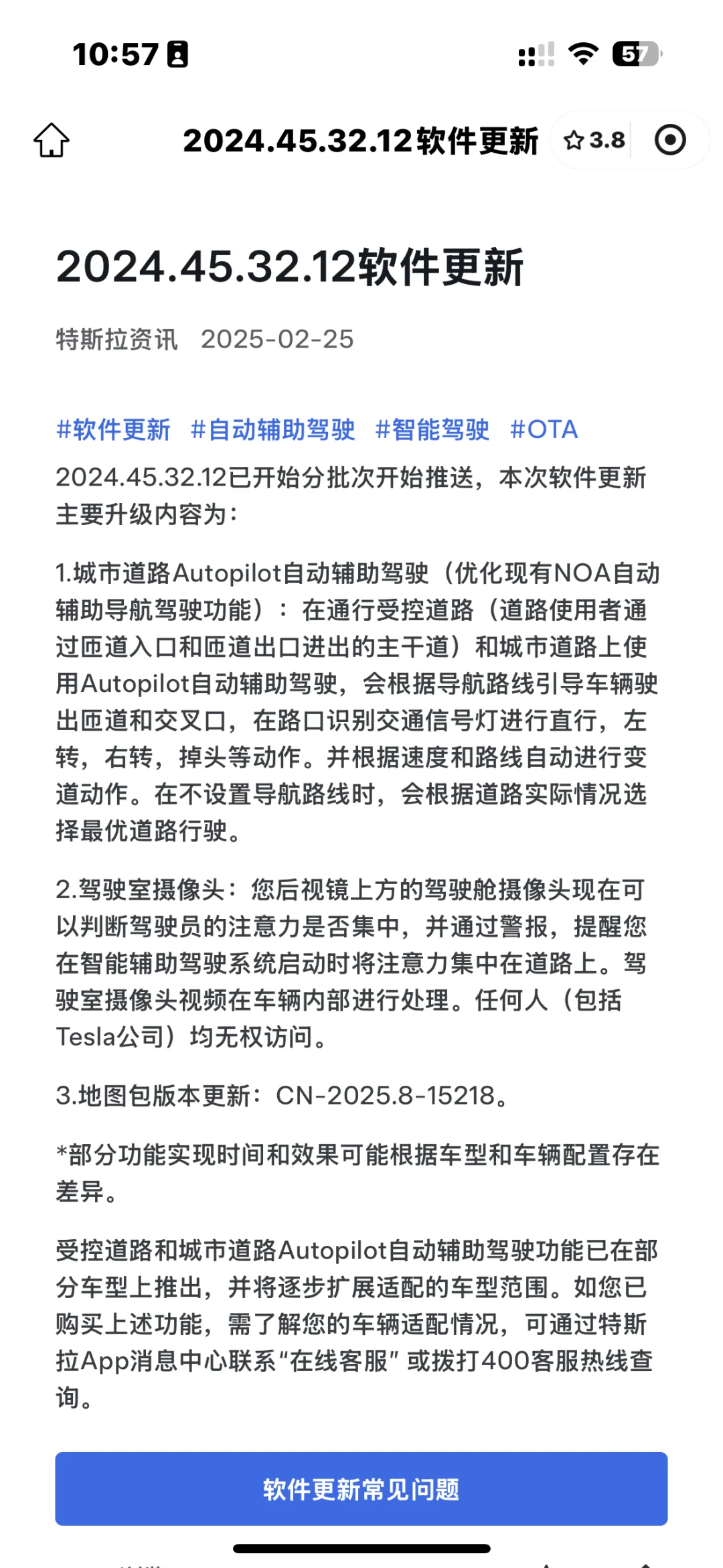Close the mini program via the circle icon
The width and height of the screenshot is (723, 1568).
pyautogui.click(x=670, y=140)
